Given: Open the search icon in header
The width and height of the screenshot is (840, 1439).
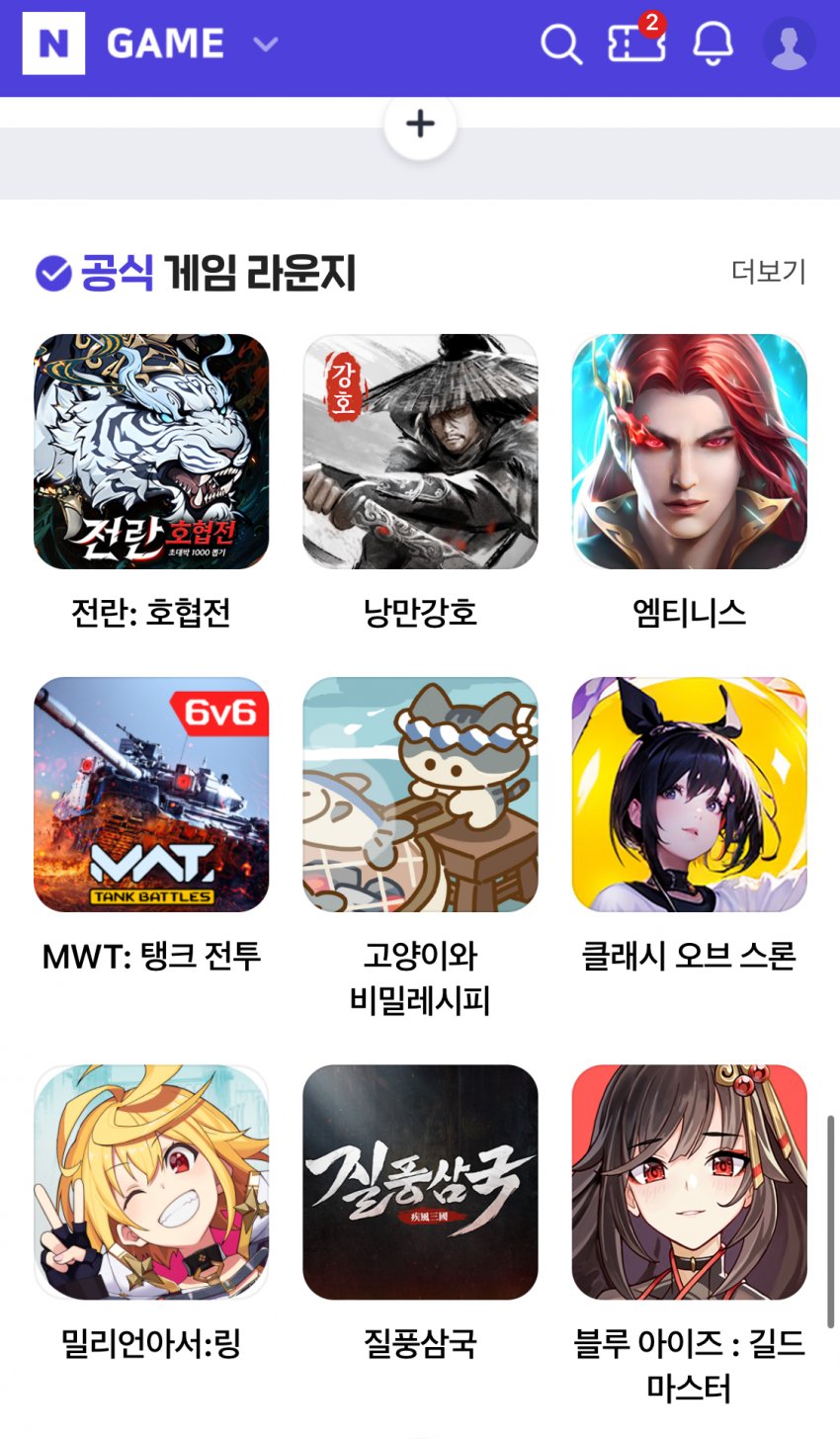Looking at the screenshot, I should (561, 43).
